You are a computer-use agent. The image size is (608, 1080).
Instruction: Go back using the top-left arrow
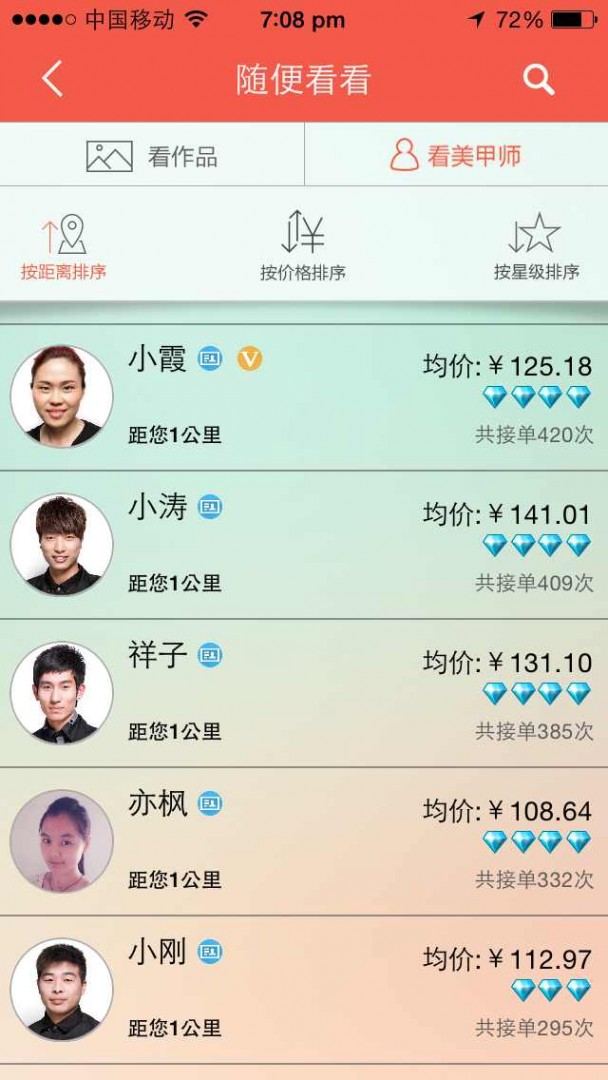tap(52, 79)
